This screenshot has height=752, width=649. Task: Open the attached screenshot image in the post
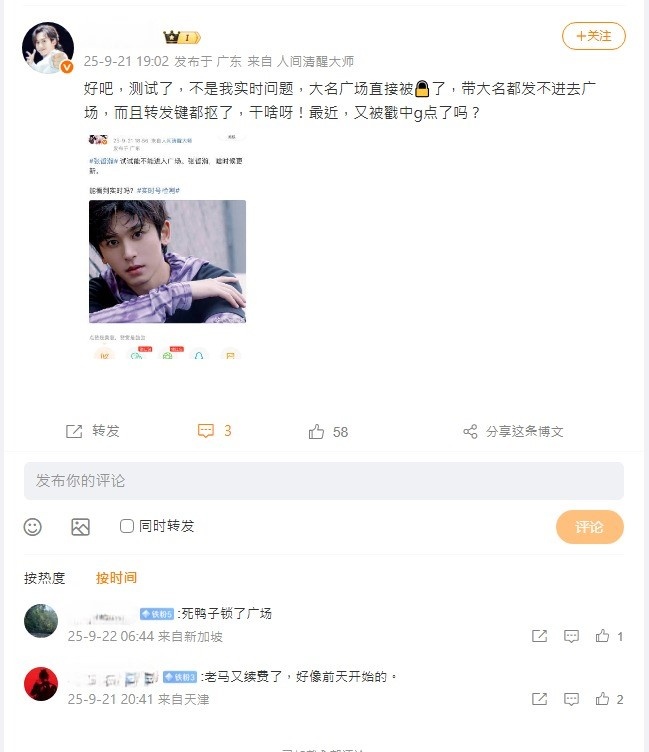click(x=167, y=246)
